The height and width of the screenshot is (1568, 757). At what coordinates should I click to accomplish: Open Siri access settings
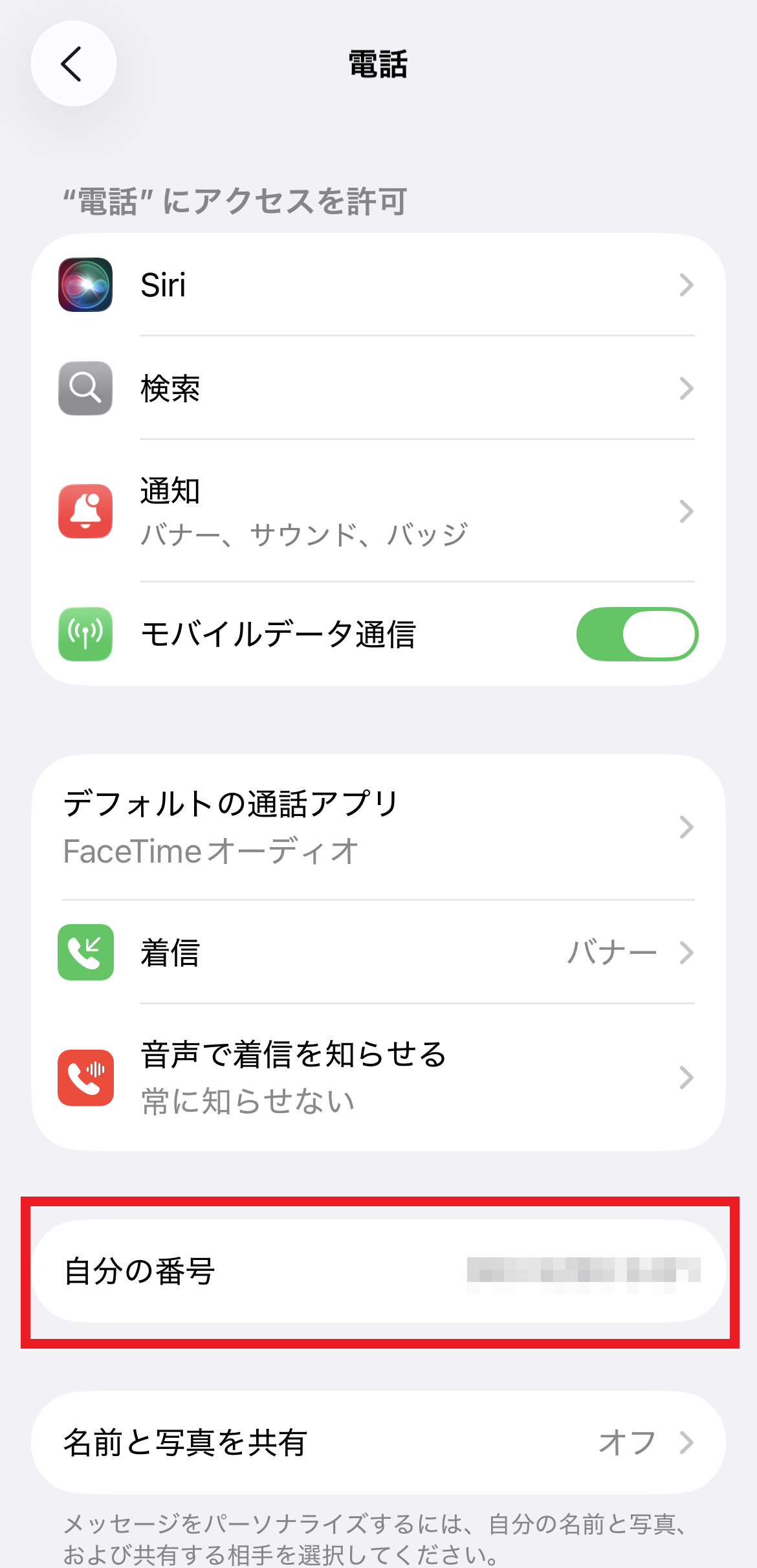[378, 285]
